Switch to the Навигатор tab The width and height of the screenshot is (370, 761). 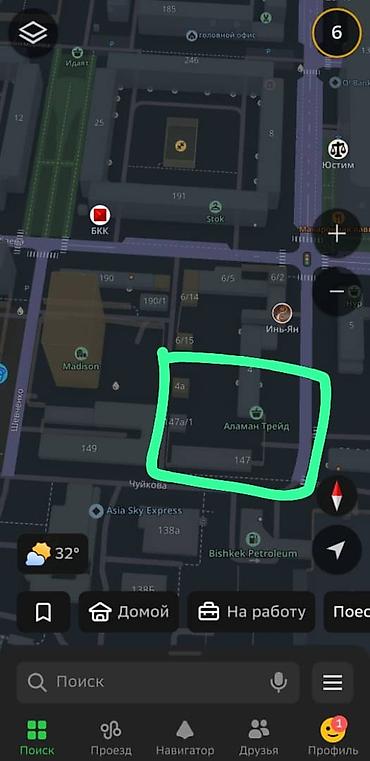[185, 738]
